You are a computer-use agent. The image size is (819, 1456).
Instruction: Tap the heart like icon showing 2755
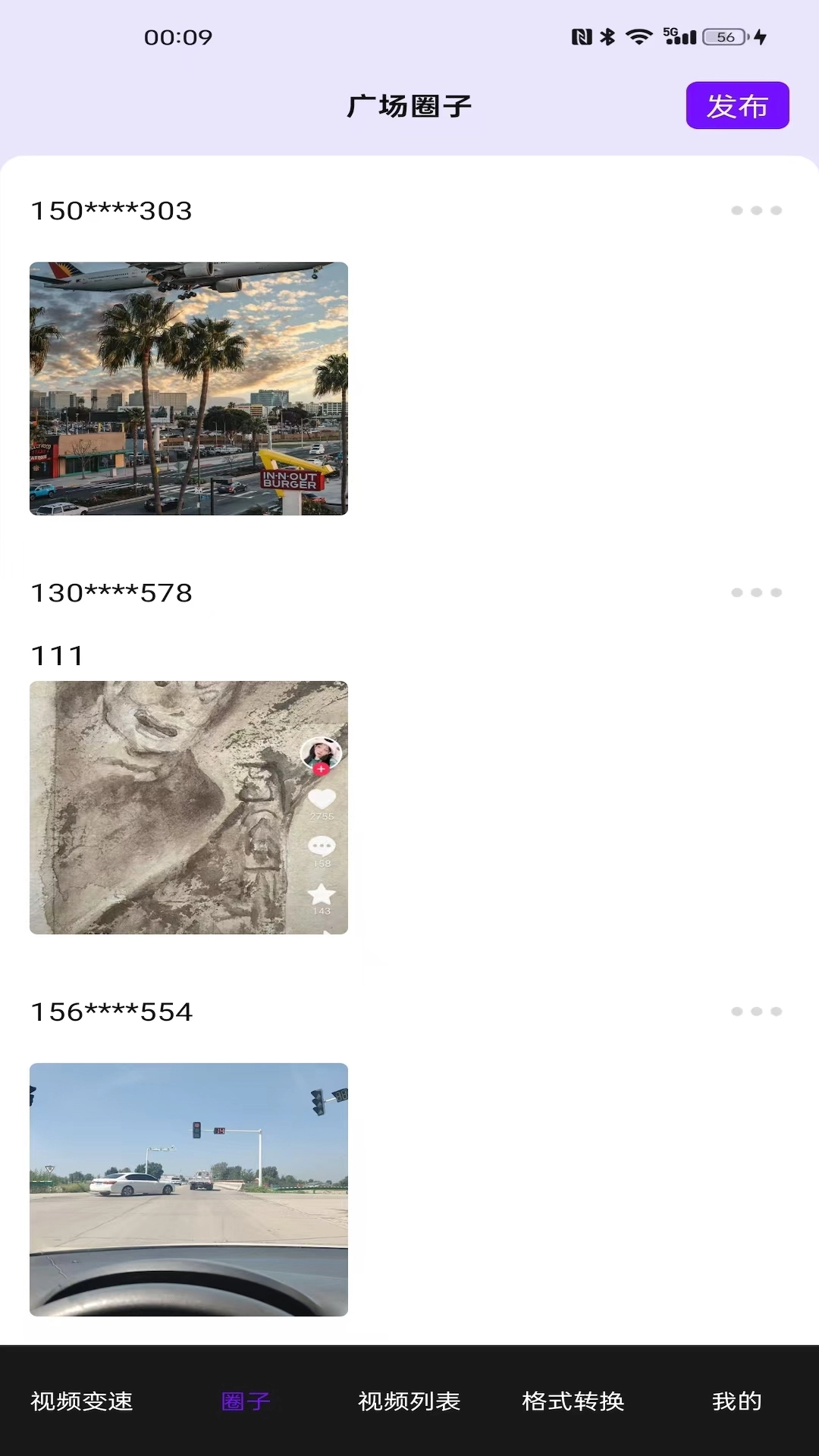tap(322, 798)
